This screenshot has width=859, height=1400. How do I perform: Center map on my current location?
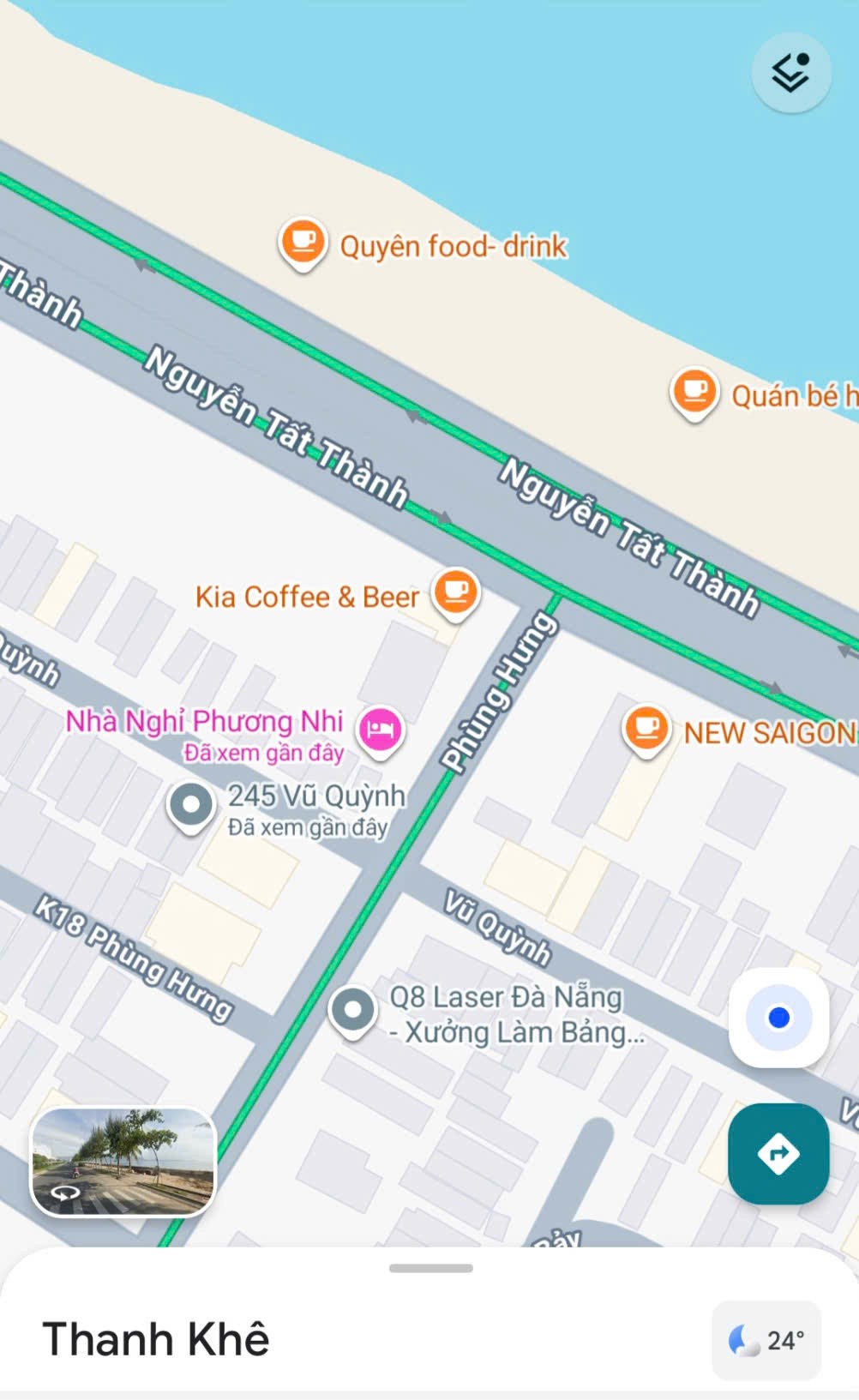pyautogui.click(x=778, y=1018)
